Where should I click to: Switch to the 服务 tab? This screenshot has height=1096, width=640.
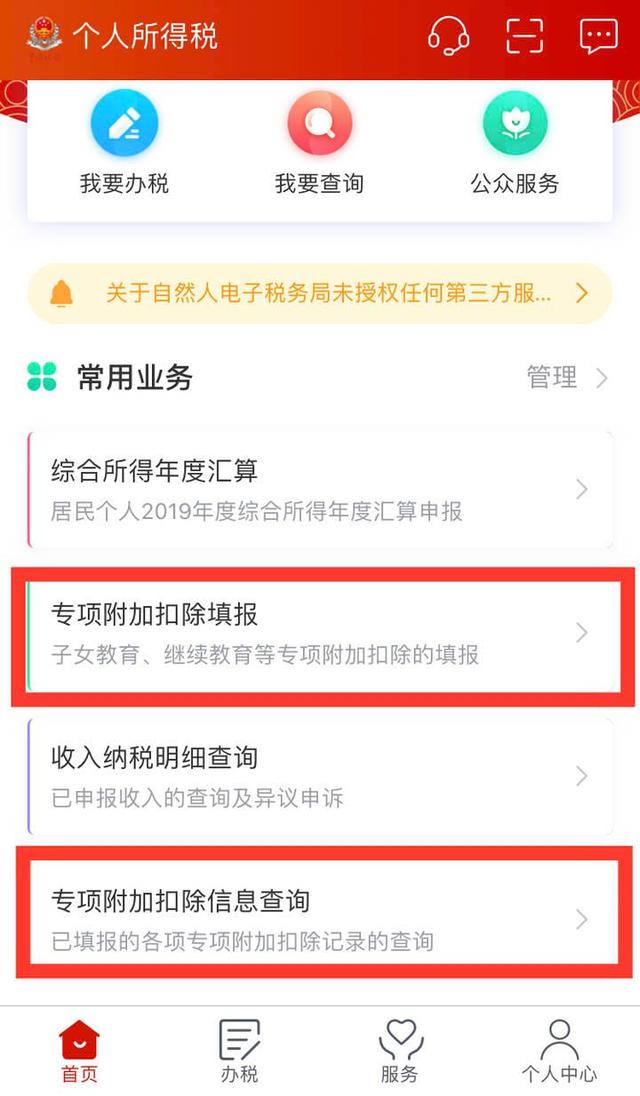400,1052
